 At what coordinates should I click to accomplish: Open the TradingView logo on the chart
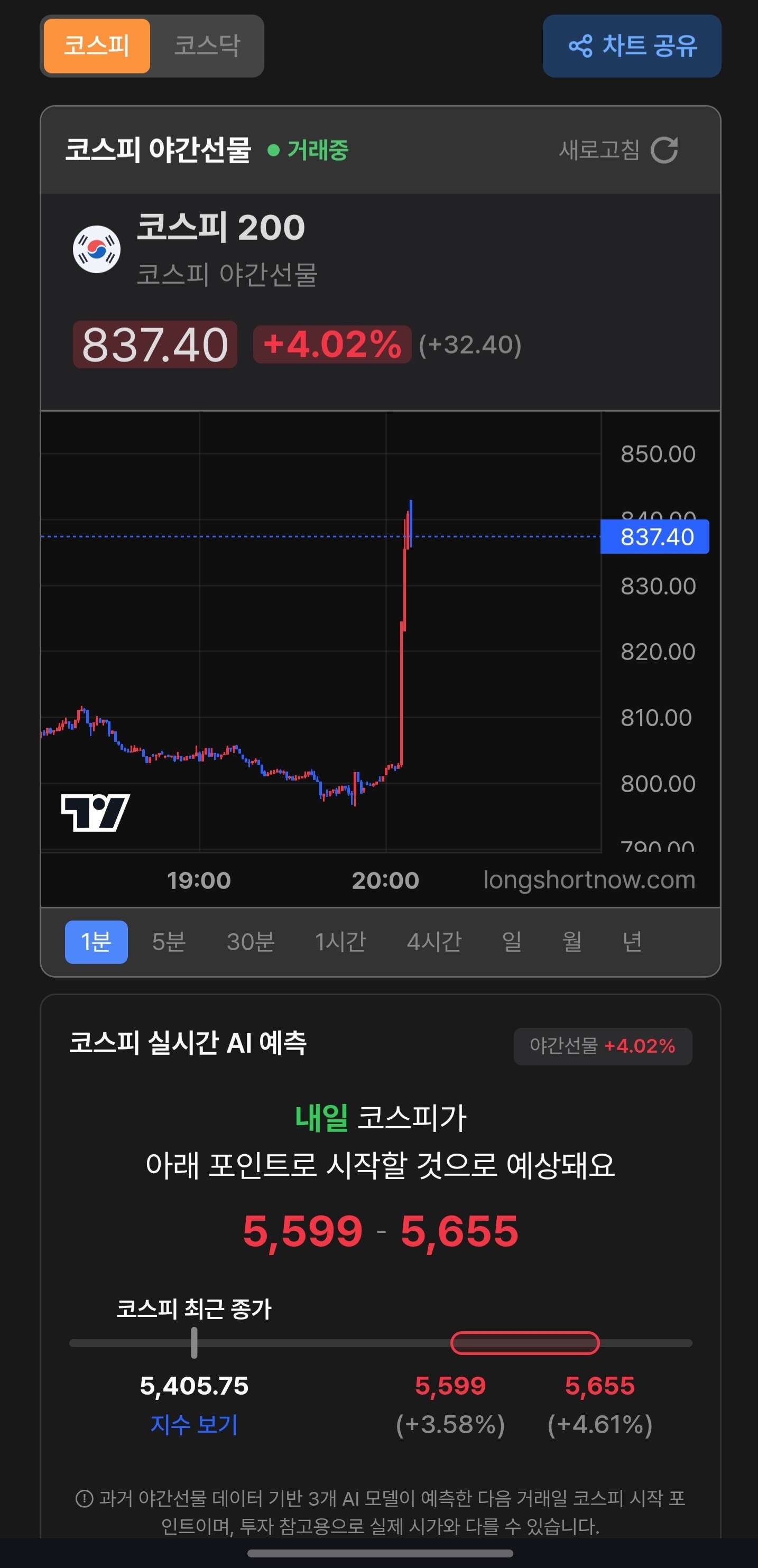click(96, 813)
